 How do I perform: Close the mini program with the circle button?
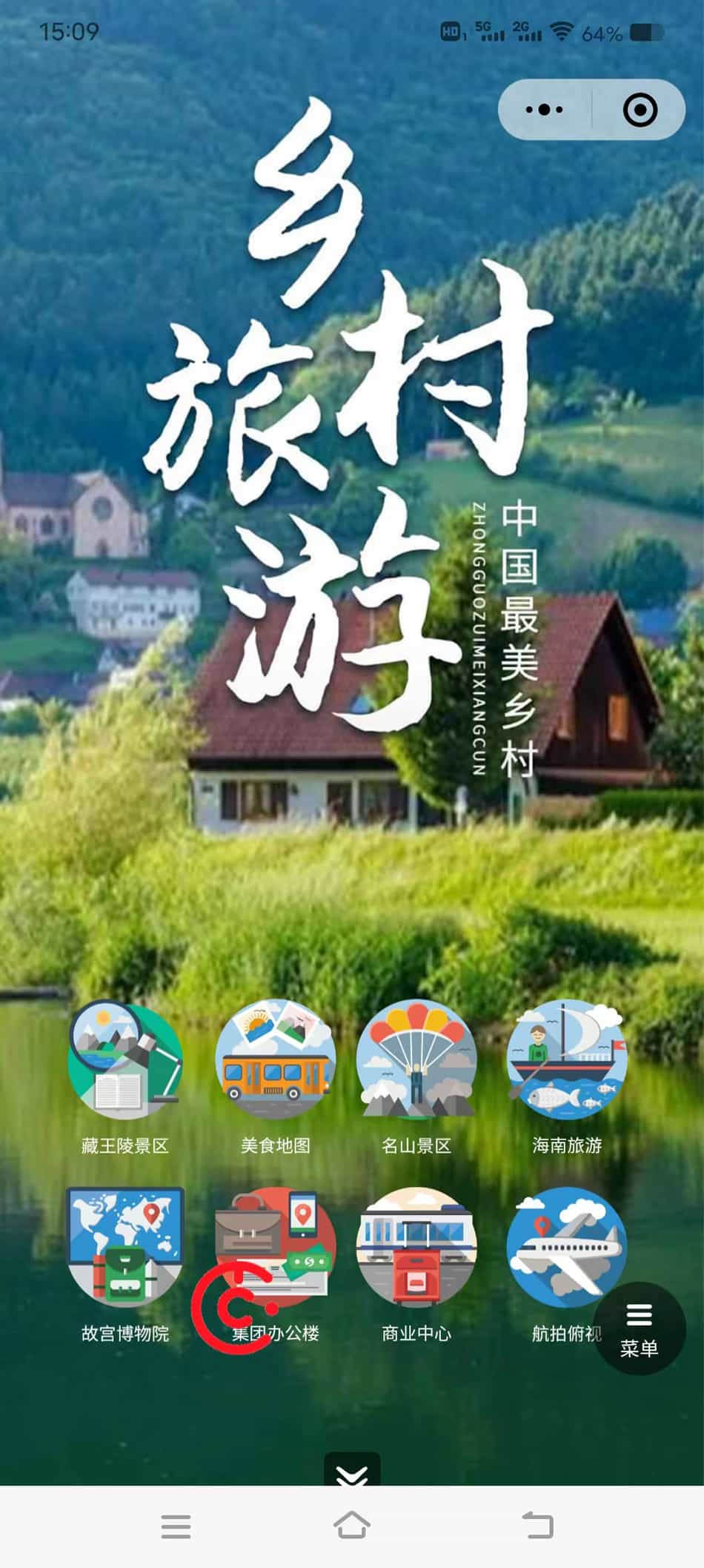(x=640, y=110)
